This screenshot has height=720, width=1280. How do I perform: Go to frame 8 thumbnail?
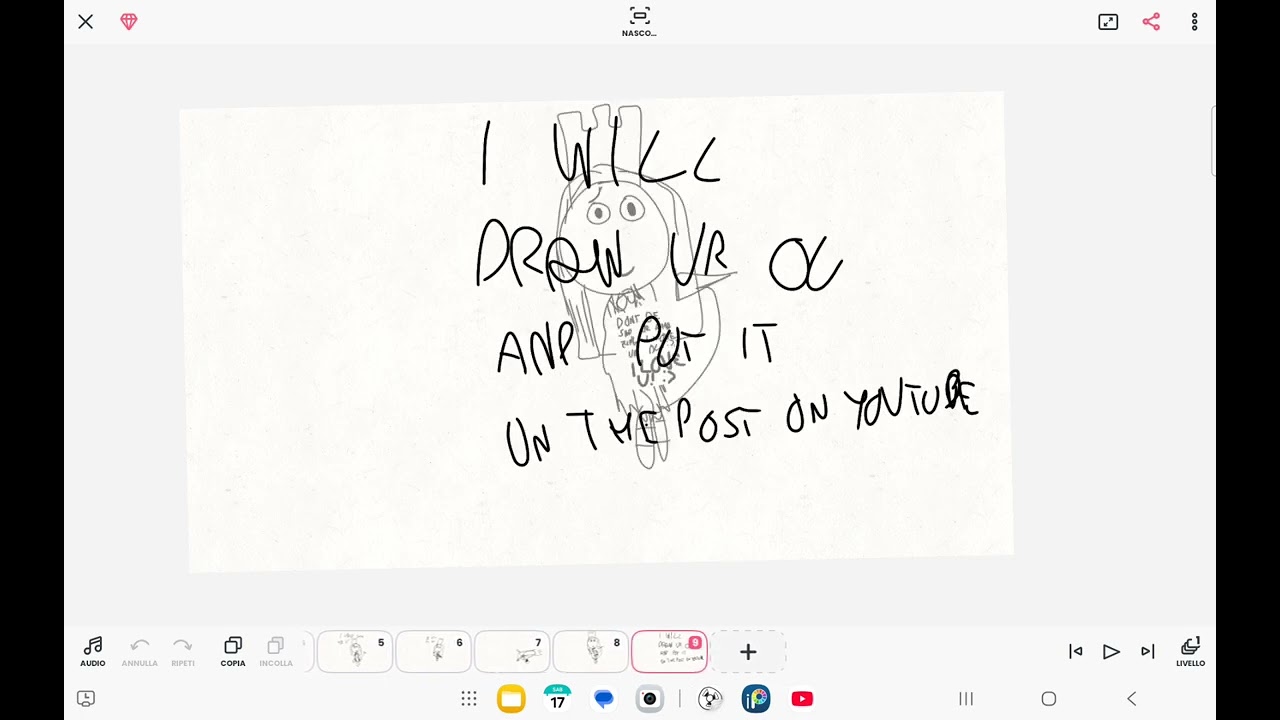pyautogui.click(x=591, y=652)
